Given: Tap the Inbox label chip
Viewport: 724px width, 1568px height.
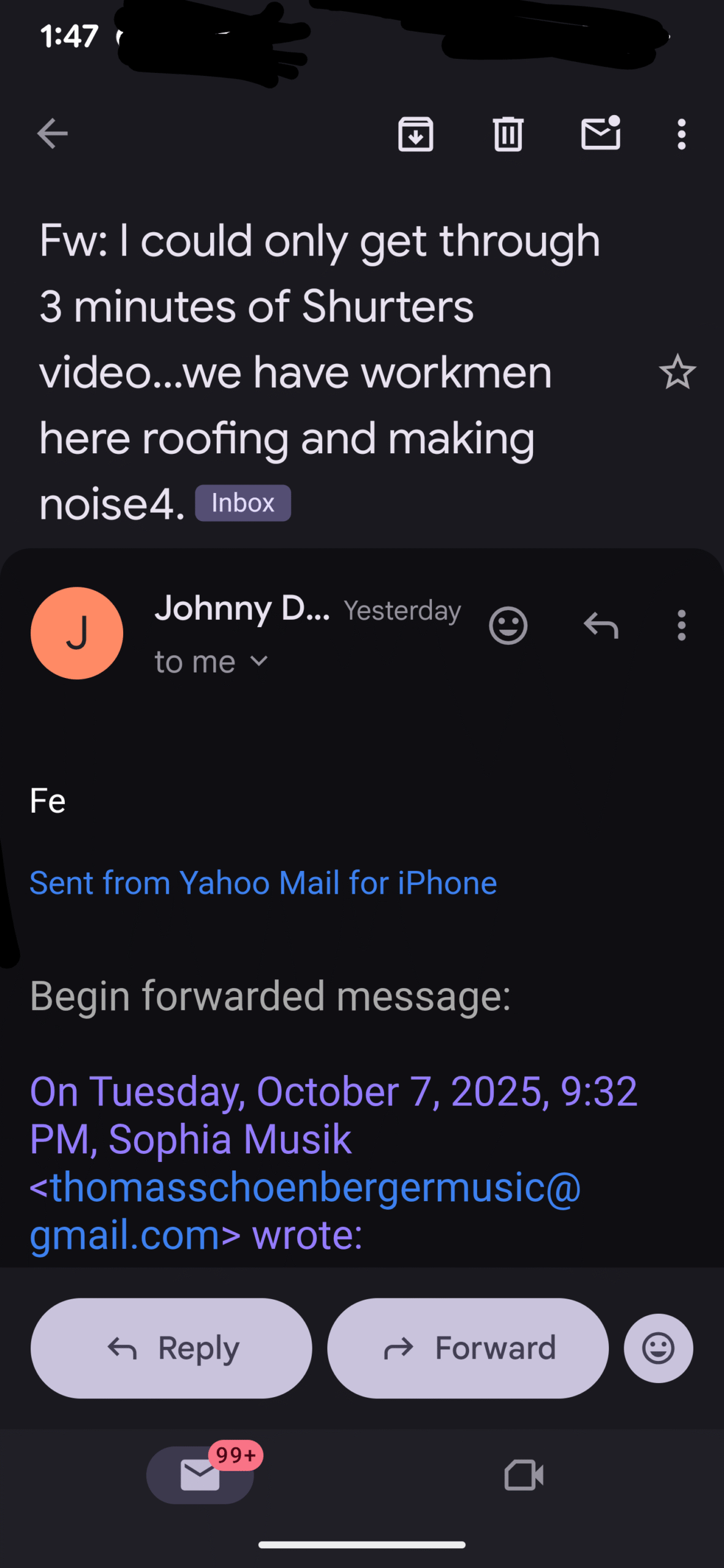Looking at the screenshot, I should [243, 503].
